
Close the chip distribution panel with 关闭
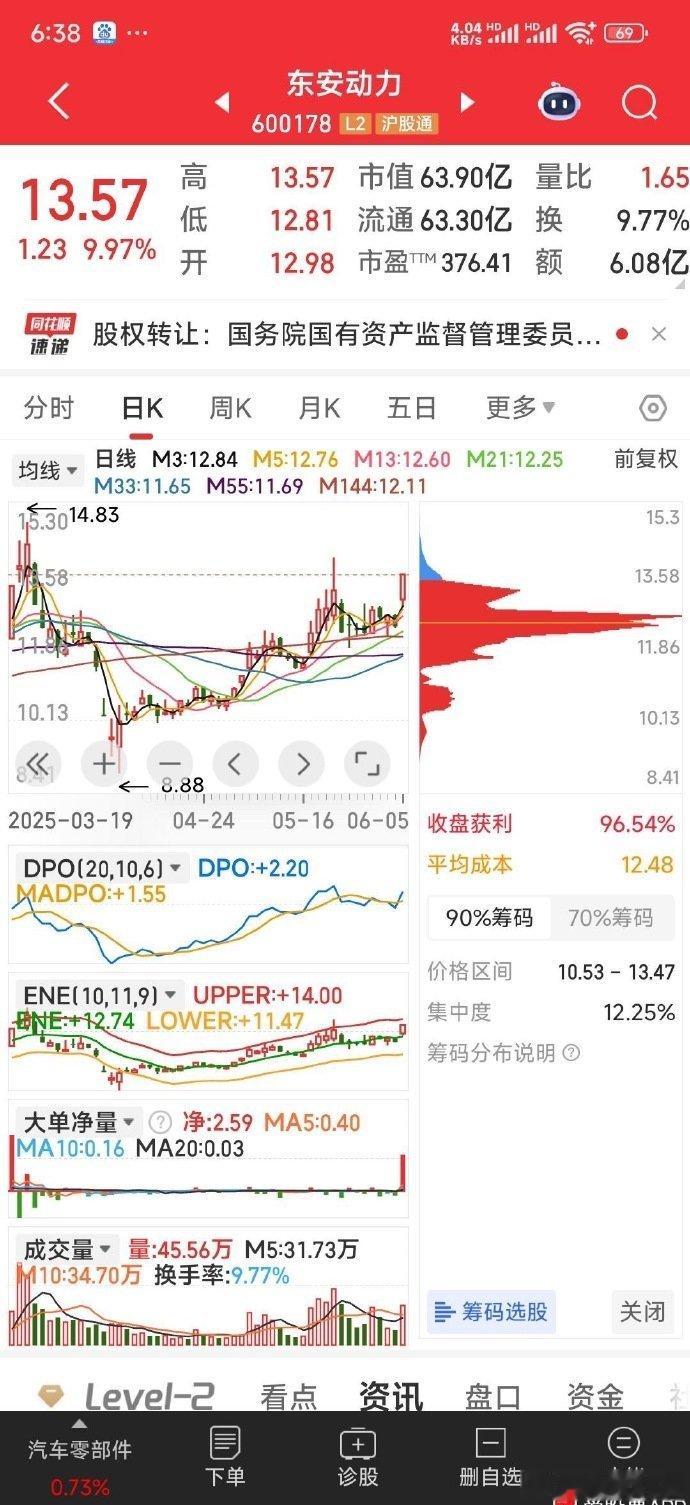(642, 1311)
